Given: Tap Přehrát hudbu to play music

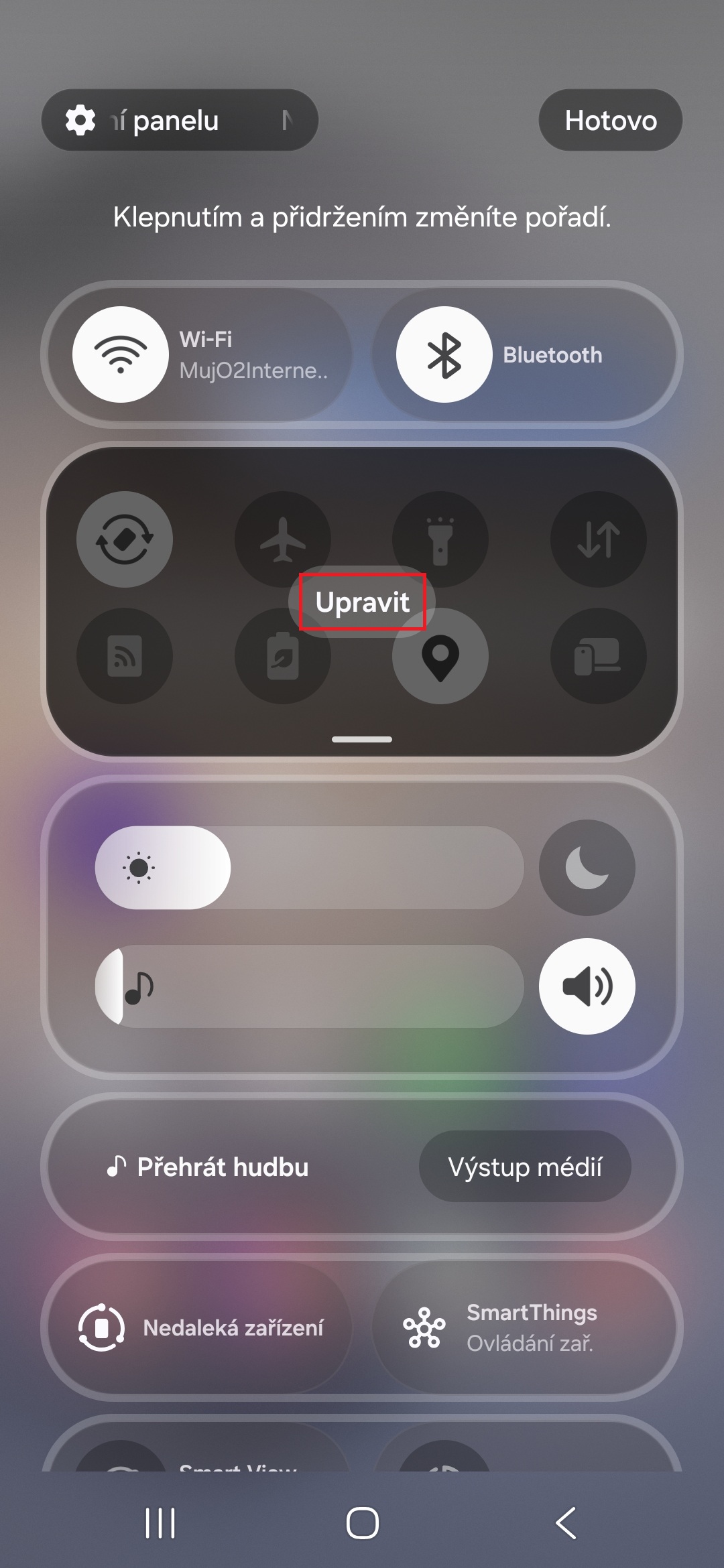Looking at the screenshot, I should point(209,1167).
